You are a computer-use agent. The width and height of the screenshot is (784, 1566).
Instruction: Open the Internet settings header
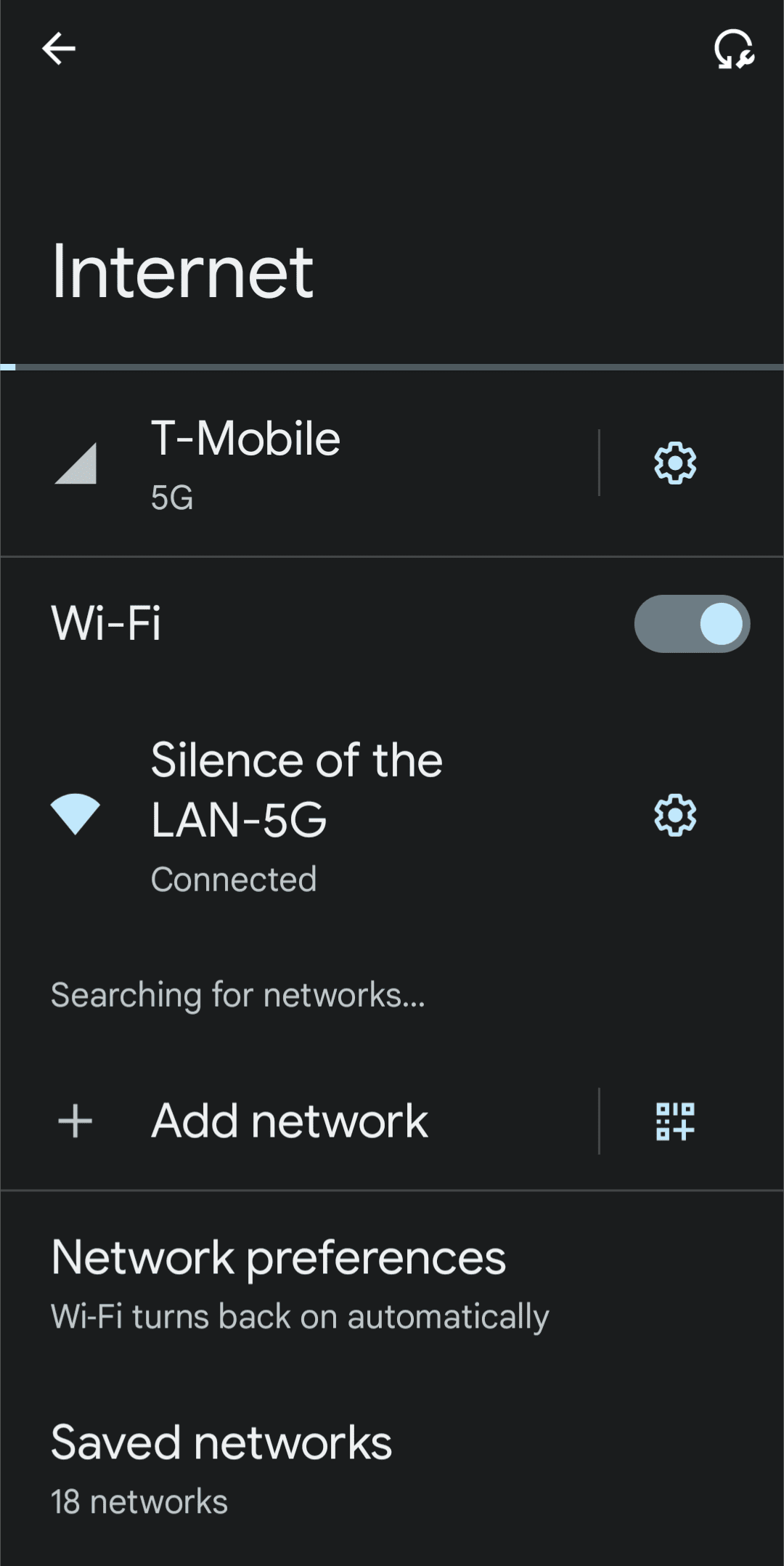point(181,272)
